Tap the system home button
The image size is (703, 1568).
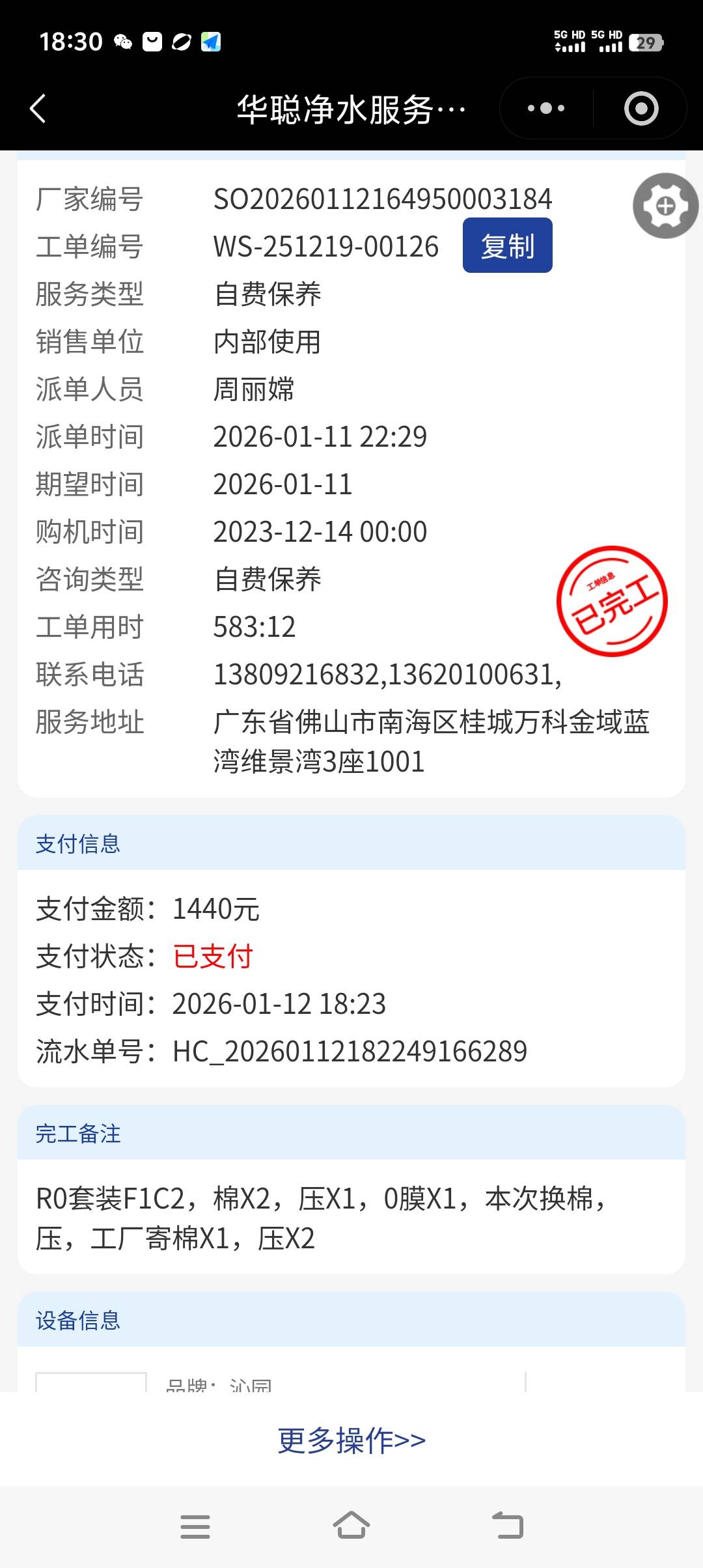tap(351, 1526)
